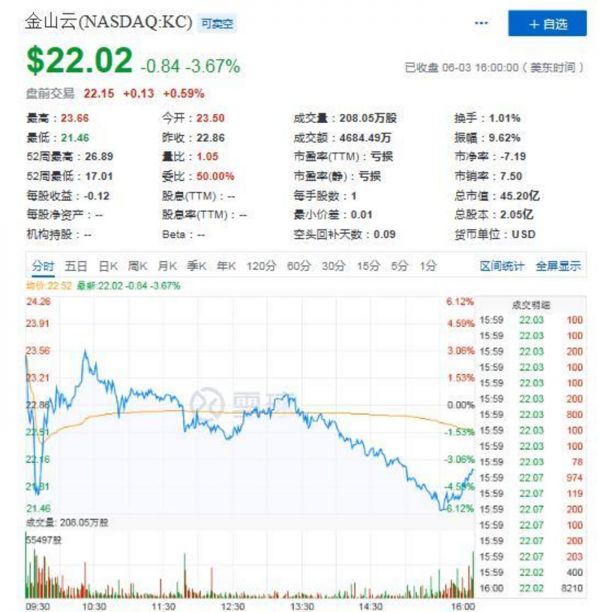Switch to the 1分 interval
Screen dimensions: 600x612
click(428, 265)
